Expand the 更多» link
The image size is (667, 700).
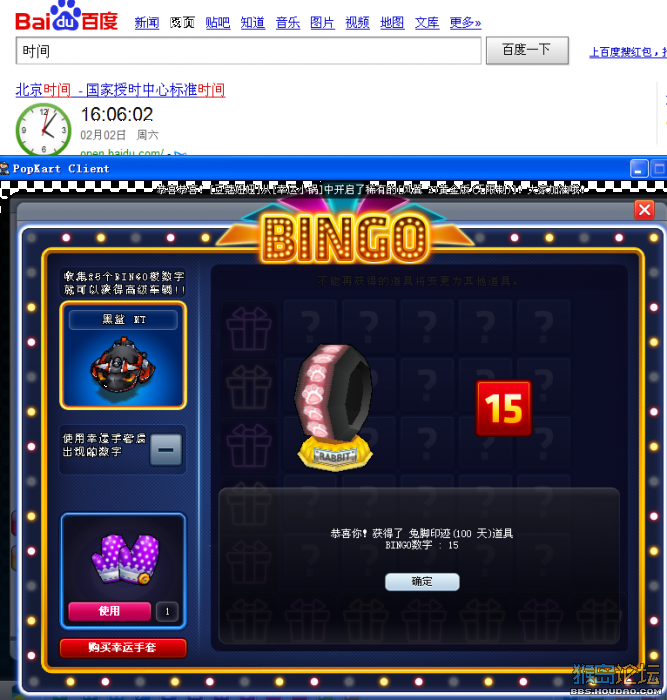(465, 23)
